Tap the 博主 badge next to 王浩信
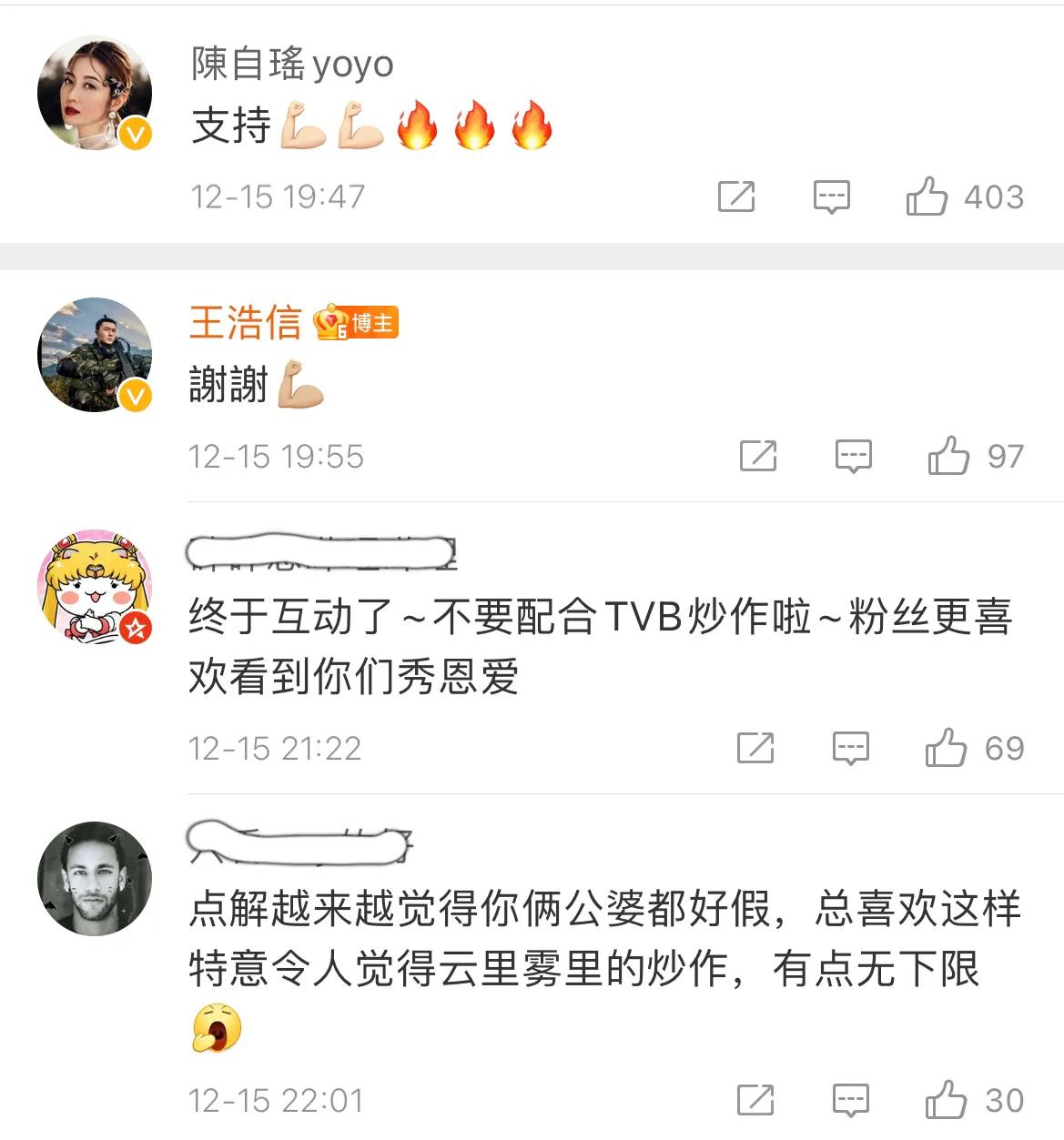Image resolution: width=1064 pixels, height=1140 pixels. pos(360,323)
